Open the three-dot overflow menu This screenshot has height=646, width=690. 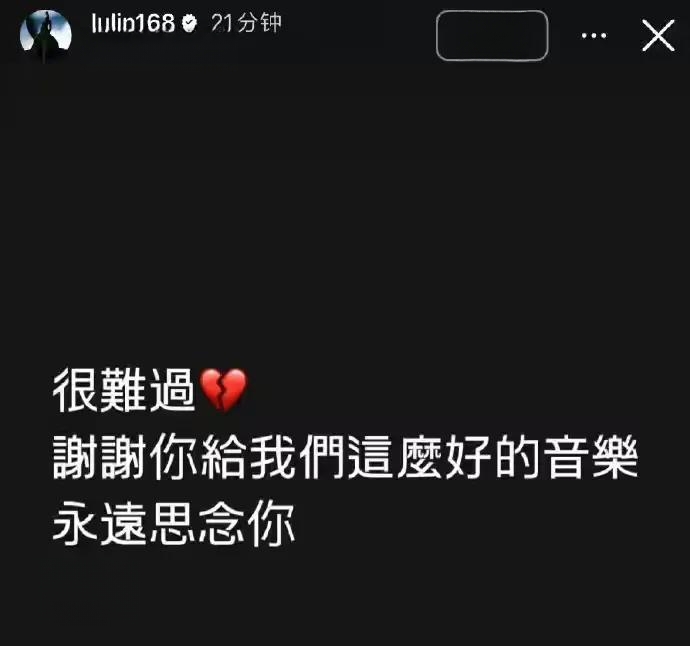pos(594,36)
